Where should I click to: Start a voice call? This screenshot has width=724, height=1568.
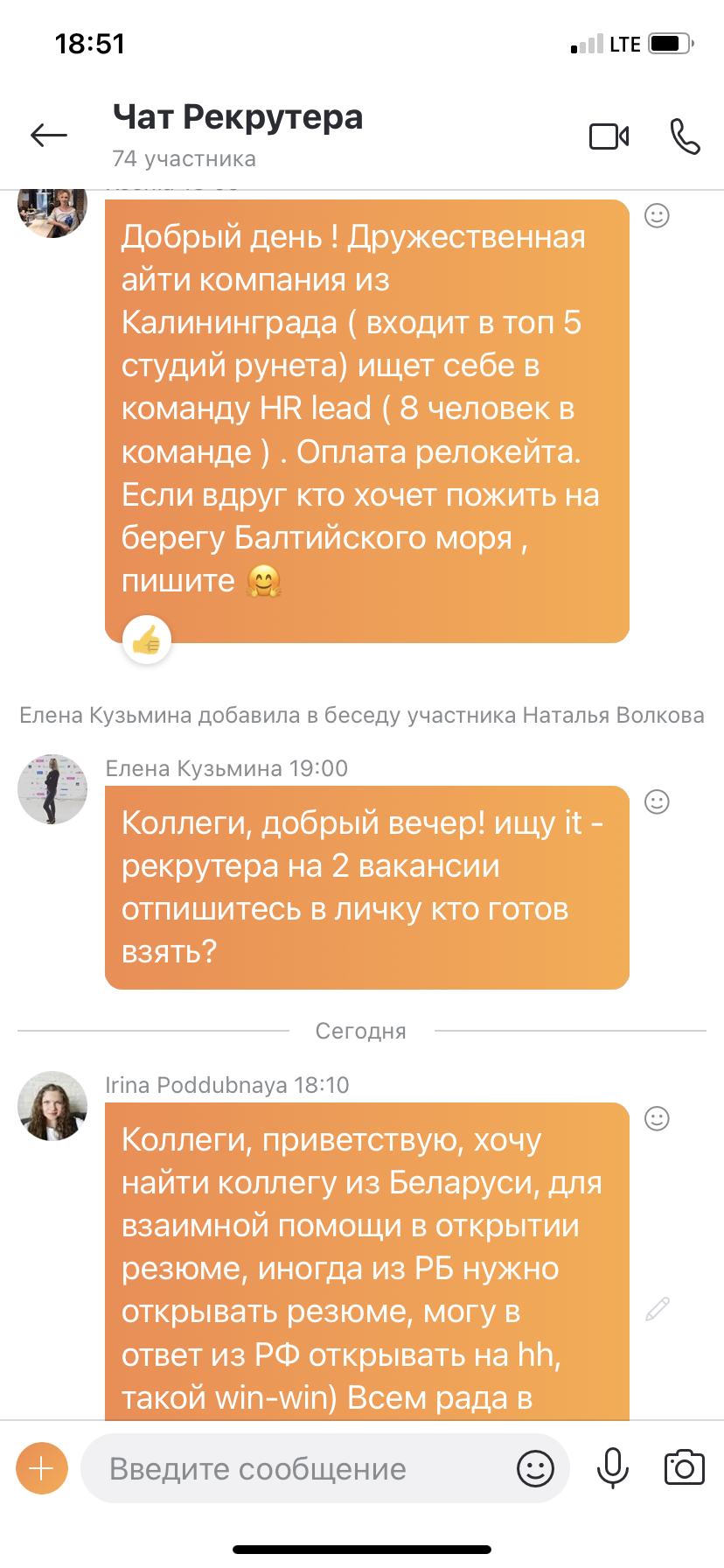click(x=685, y=136)
